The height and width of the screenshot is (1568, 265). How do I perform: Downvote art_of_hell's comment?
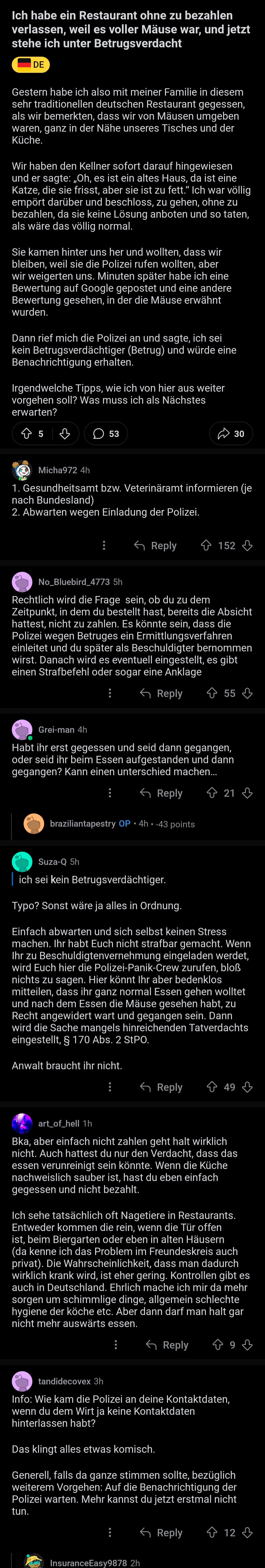247,1345
